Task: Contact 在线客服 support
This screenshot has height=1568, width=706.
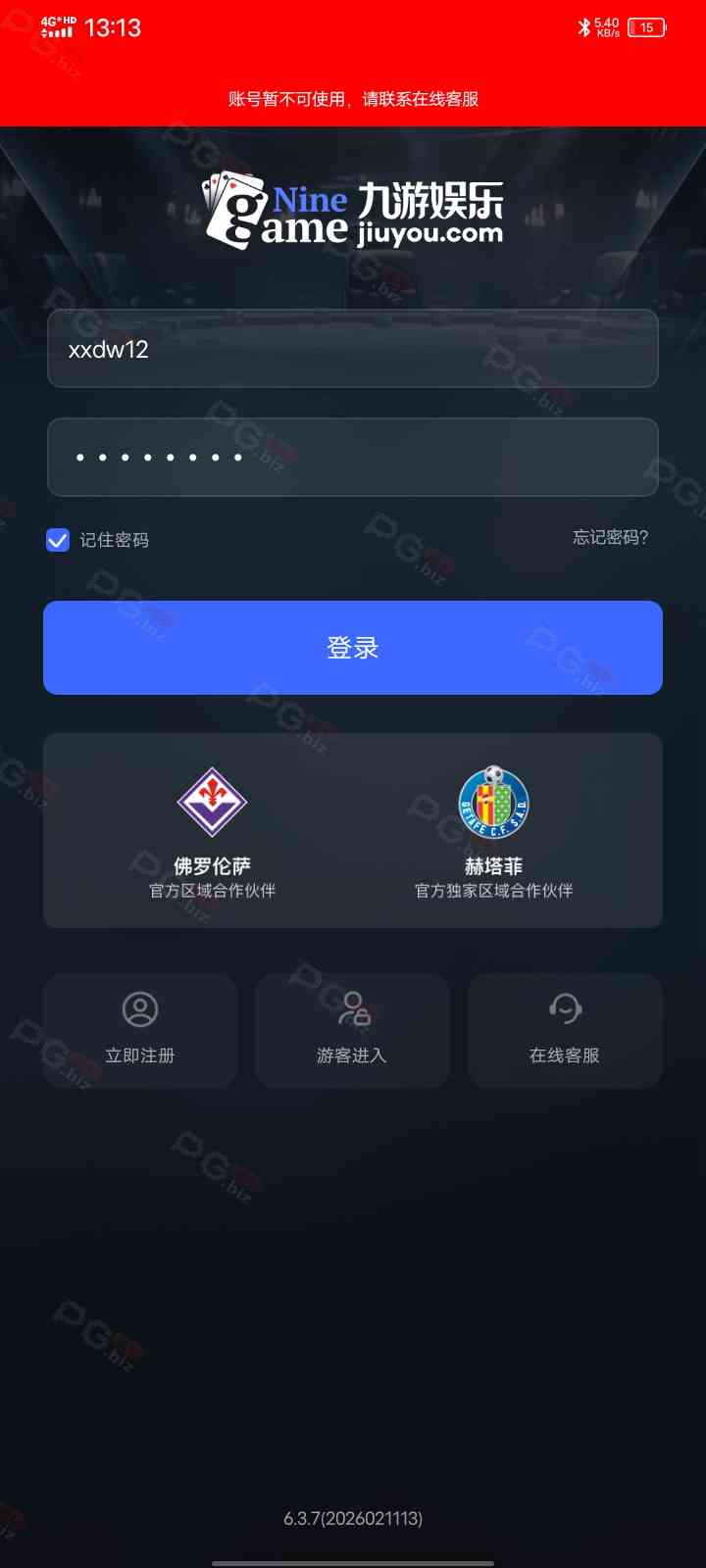Action: [565, 1030]
